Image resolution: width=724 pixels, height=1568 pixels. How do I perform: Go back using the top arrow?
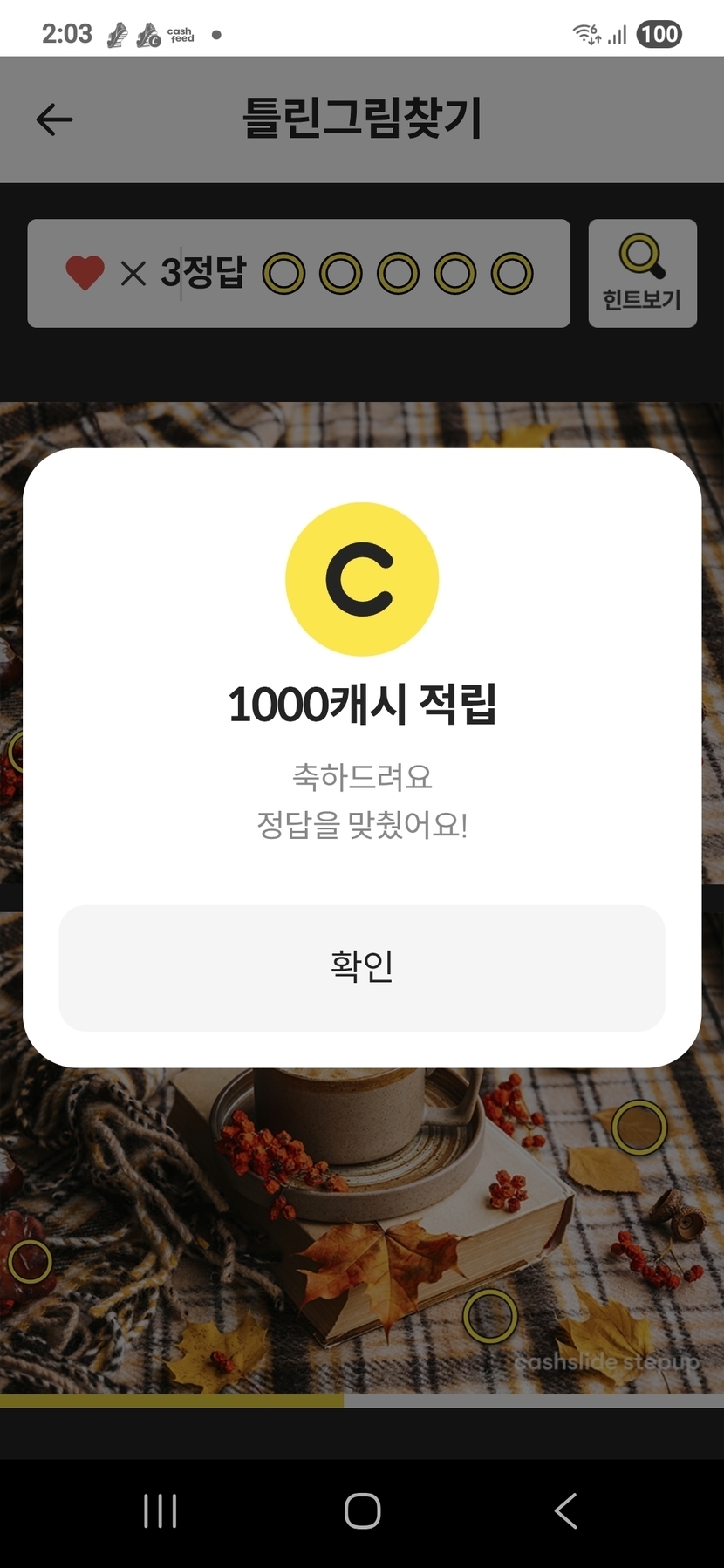(x=54, y=119)
